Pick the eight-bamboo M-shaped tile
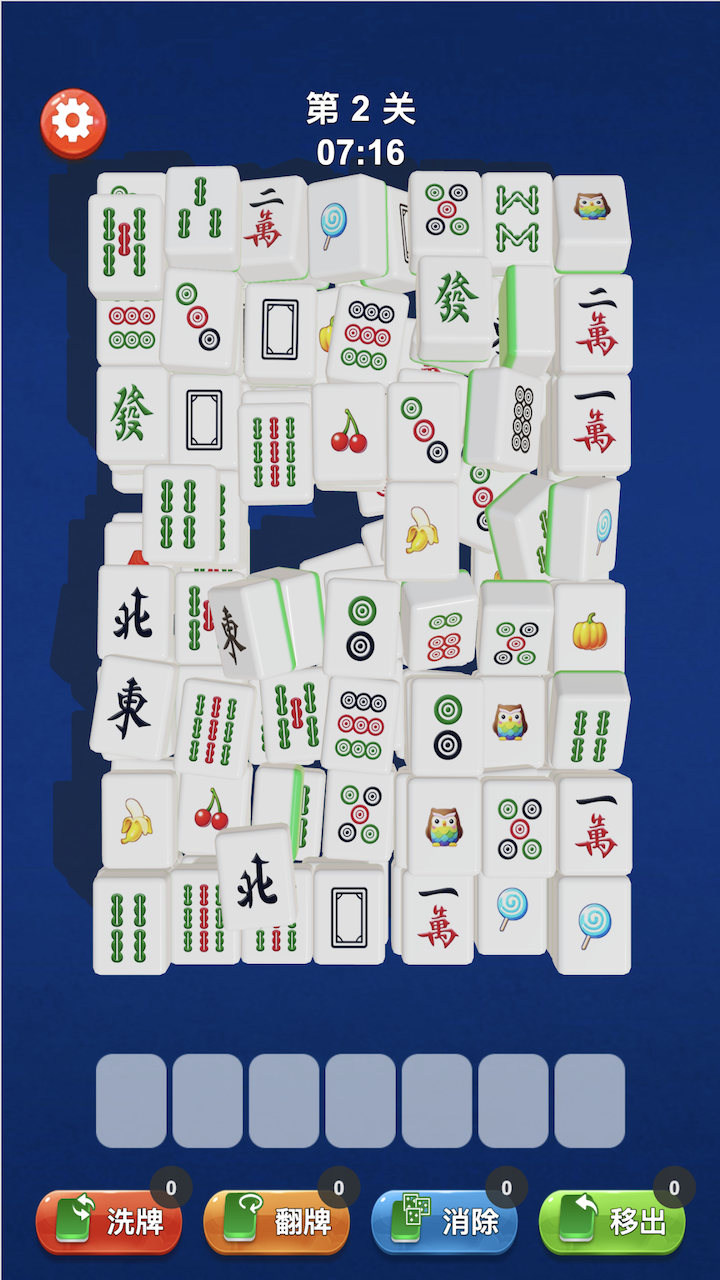 [517, 220]
